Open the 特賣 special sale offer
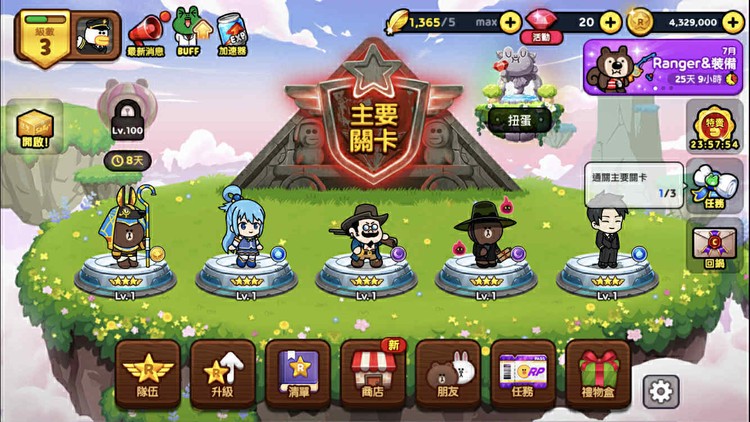 (x=716, y=128)
